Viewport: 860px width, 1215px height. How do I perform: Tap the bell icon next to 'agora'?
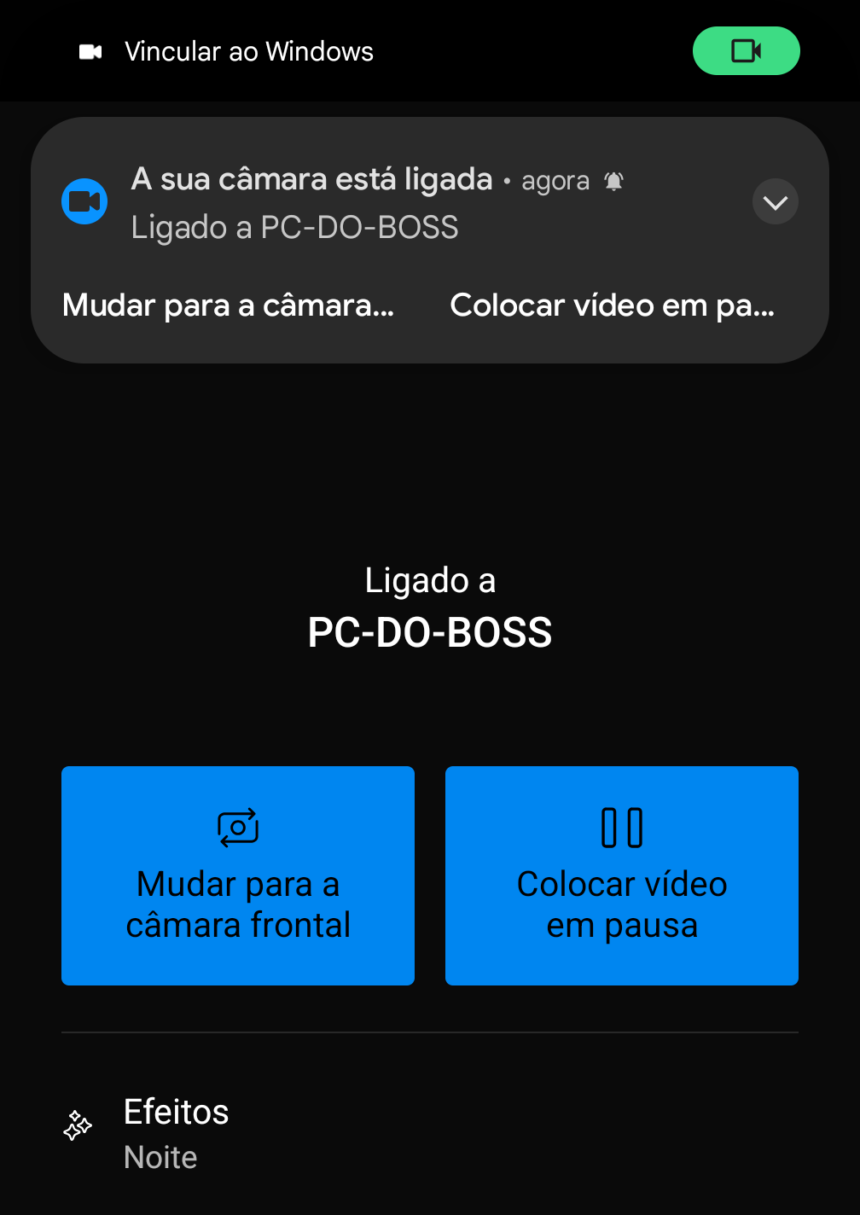pos(613,180)
